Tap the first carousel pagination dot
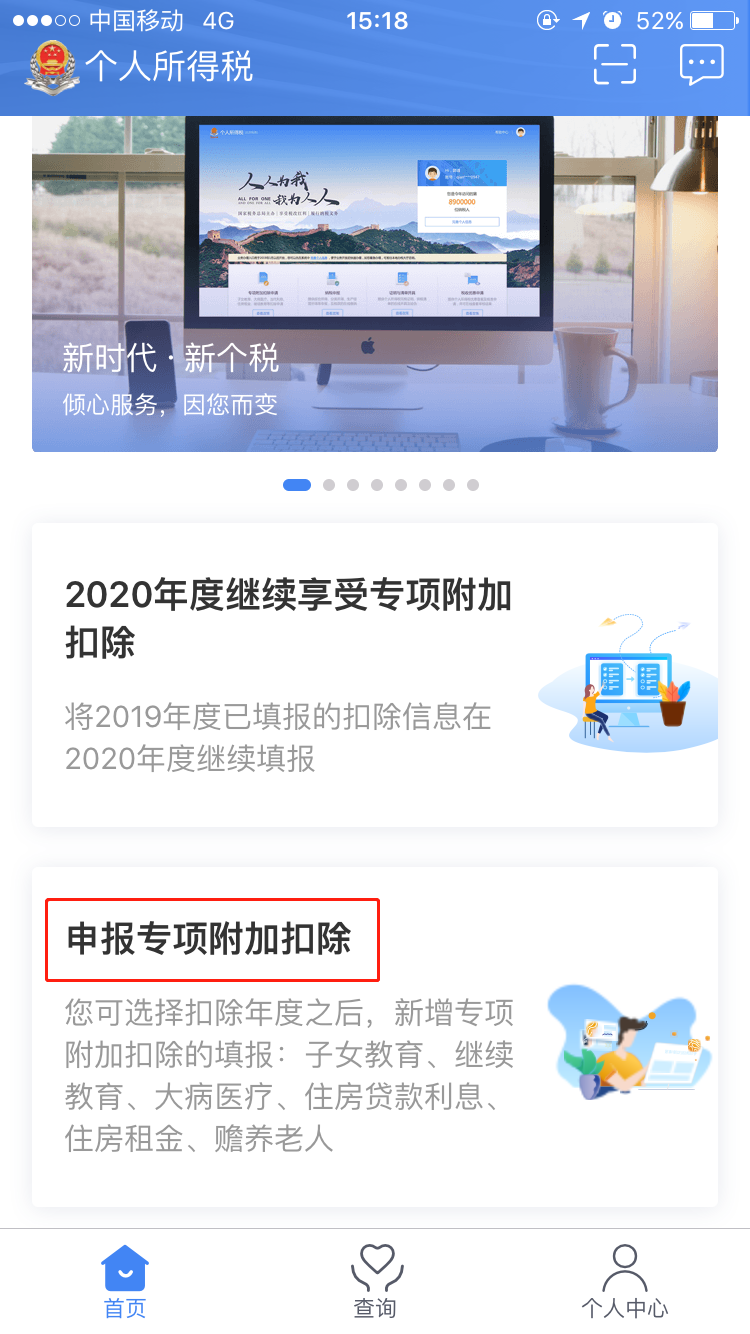Viewport: 750px width, 1334px height. coord(297,484)
